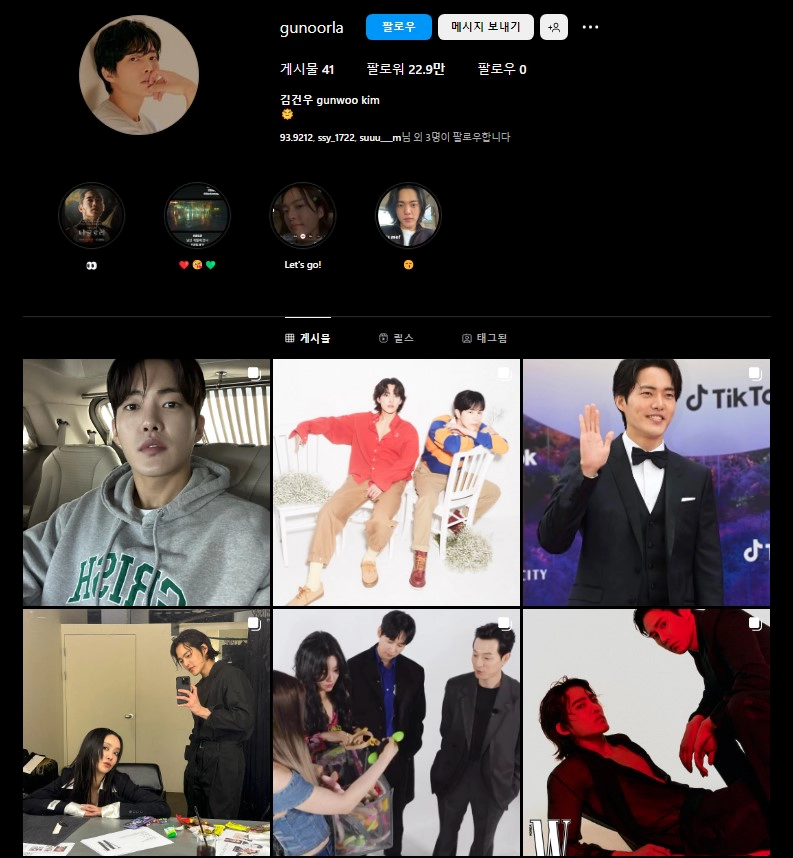Click carousel icon on W magazine post
This screenshot has width=793, height=858.
[x=755, y=623]
